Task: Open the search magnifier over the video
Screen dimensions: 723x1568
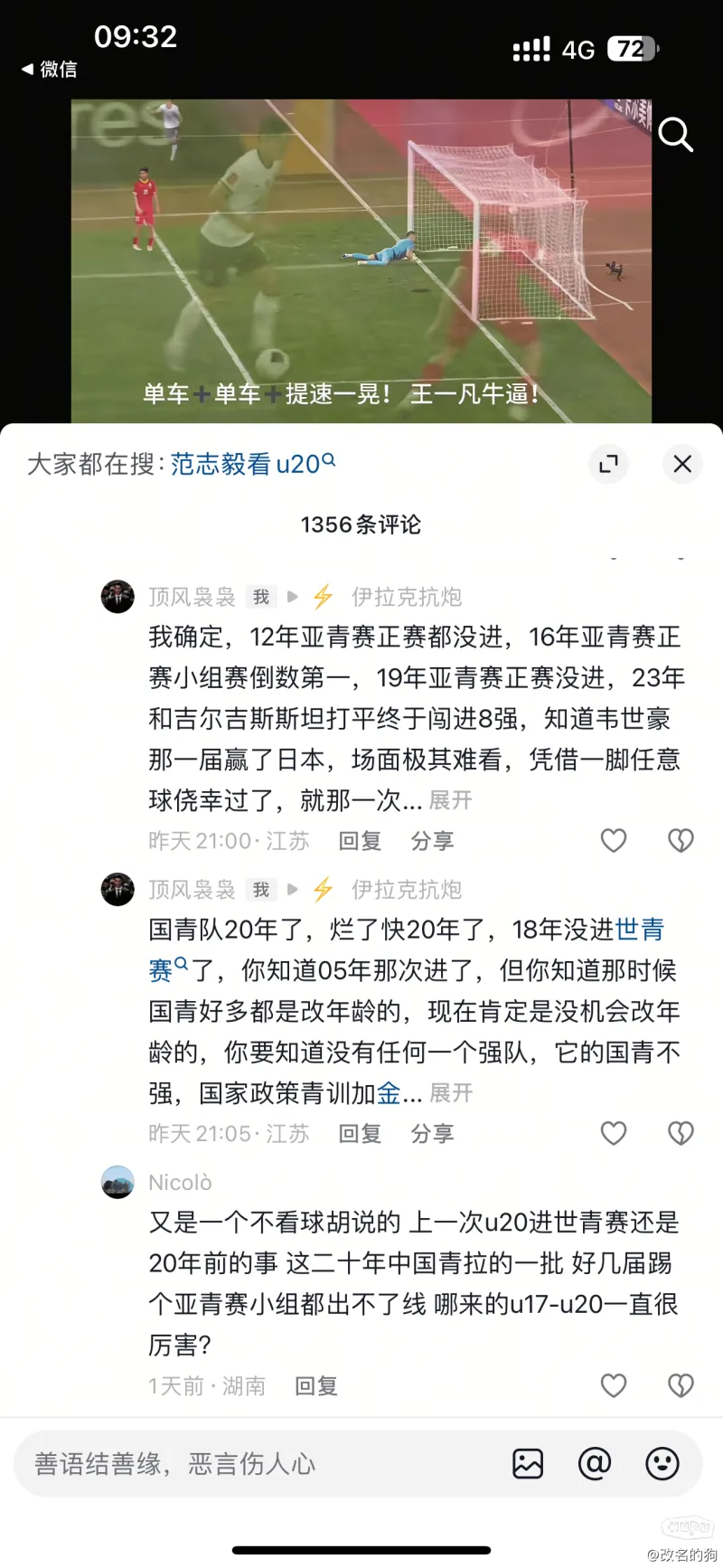Action: coord(674,135)
